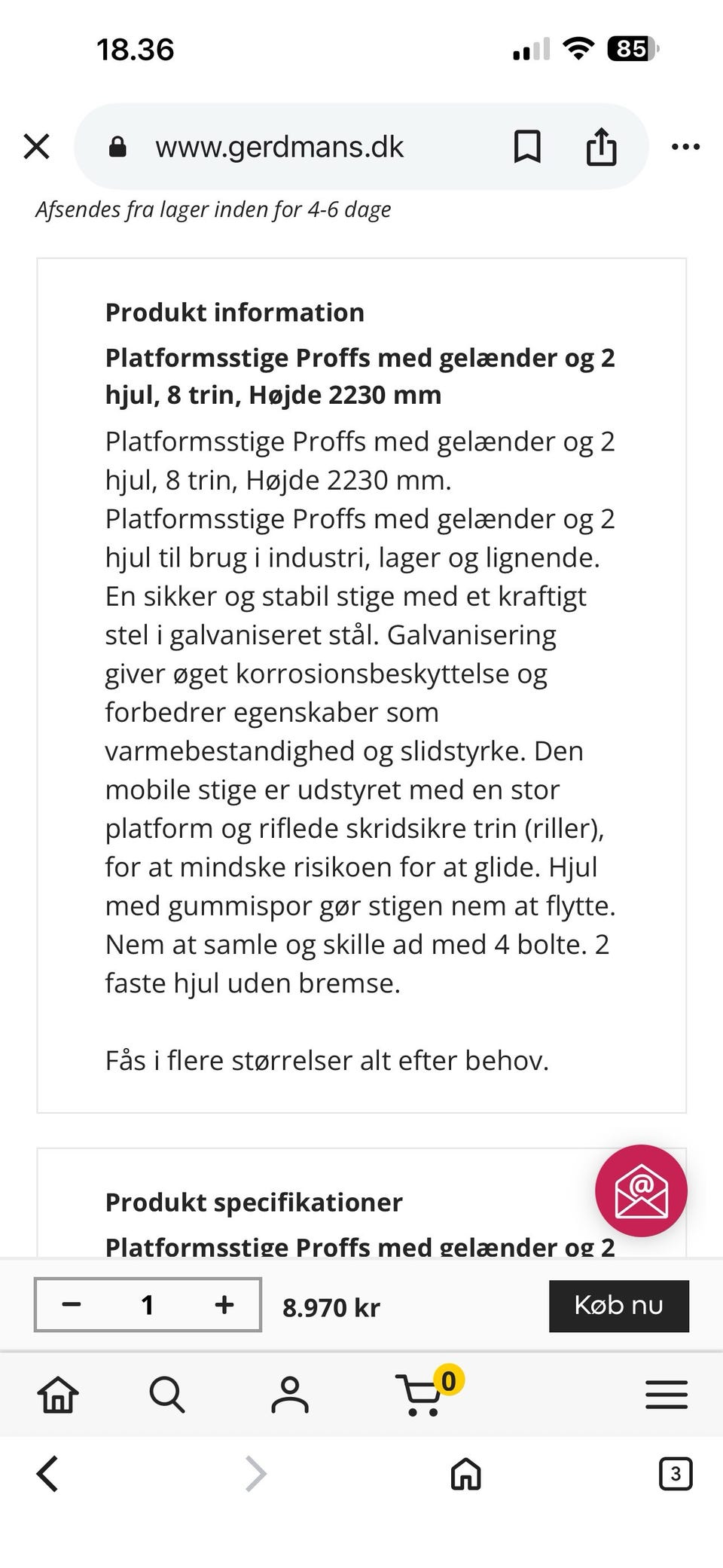Open more browser options

[x=686, y=146]
